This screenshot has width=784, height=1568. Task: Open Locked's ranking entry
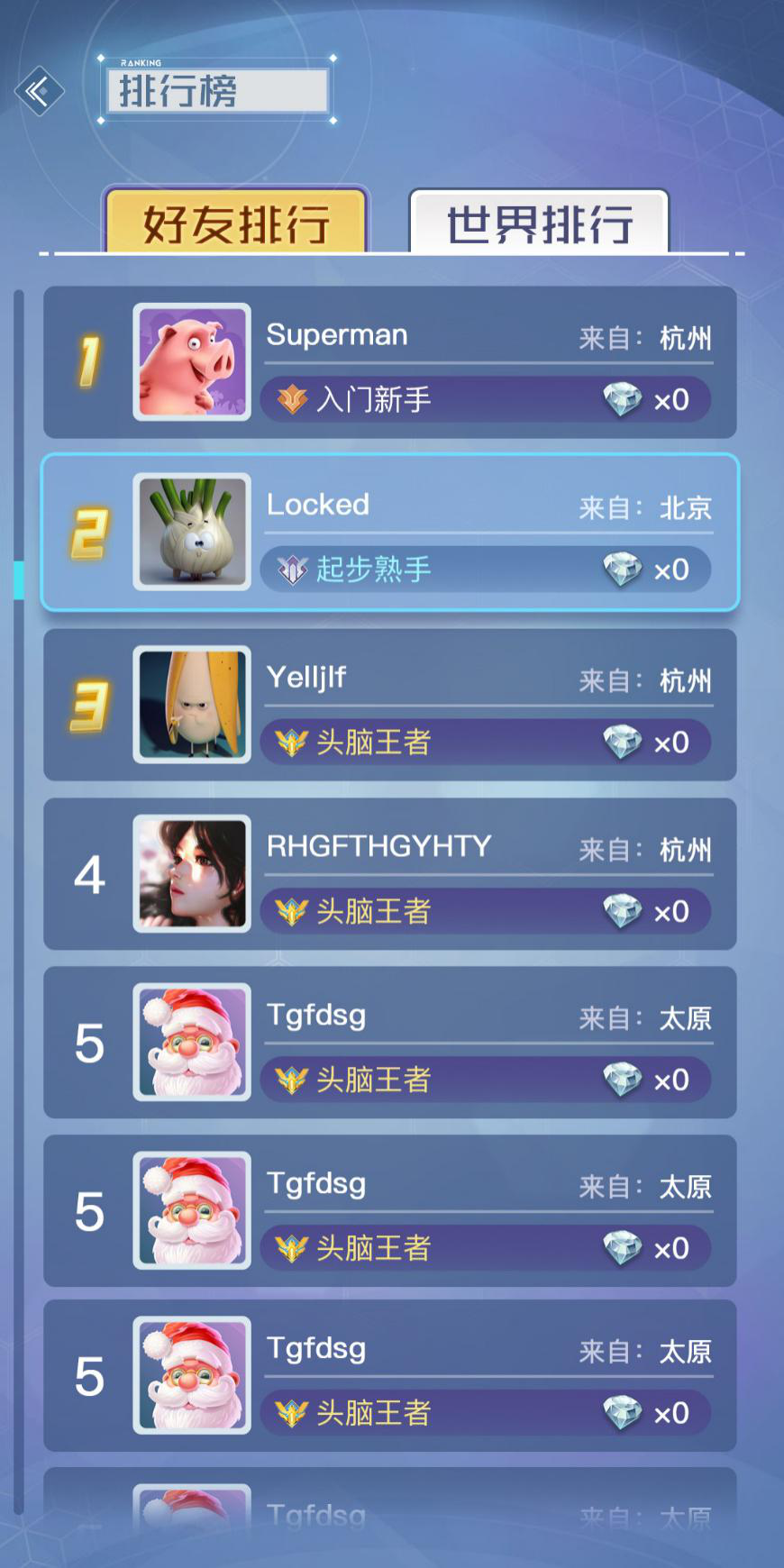coord(389,533)
